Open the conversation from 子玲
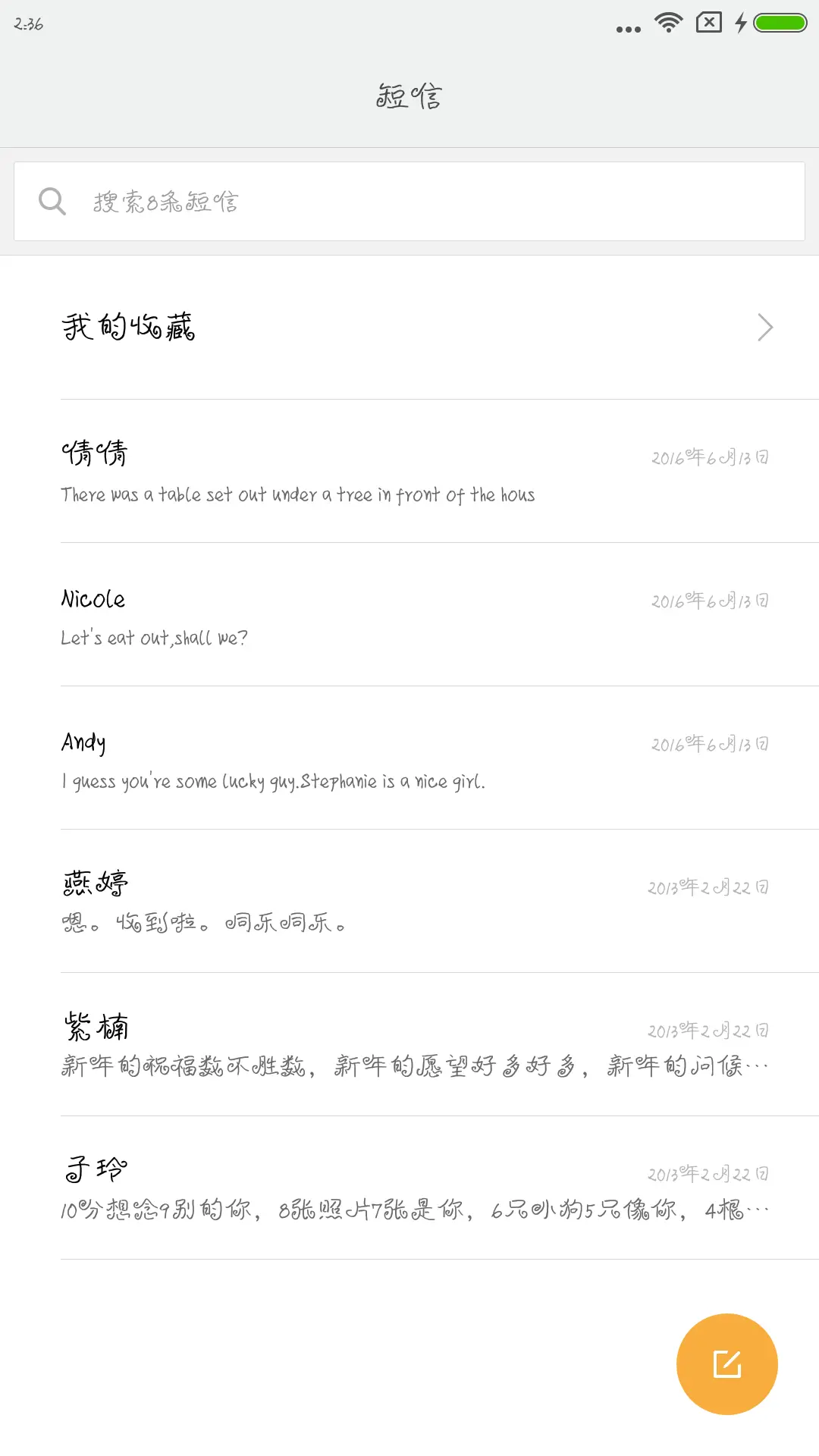This screenshot has height=1456, width=819. pyautogui.click(x=303, y=1187)
